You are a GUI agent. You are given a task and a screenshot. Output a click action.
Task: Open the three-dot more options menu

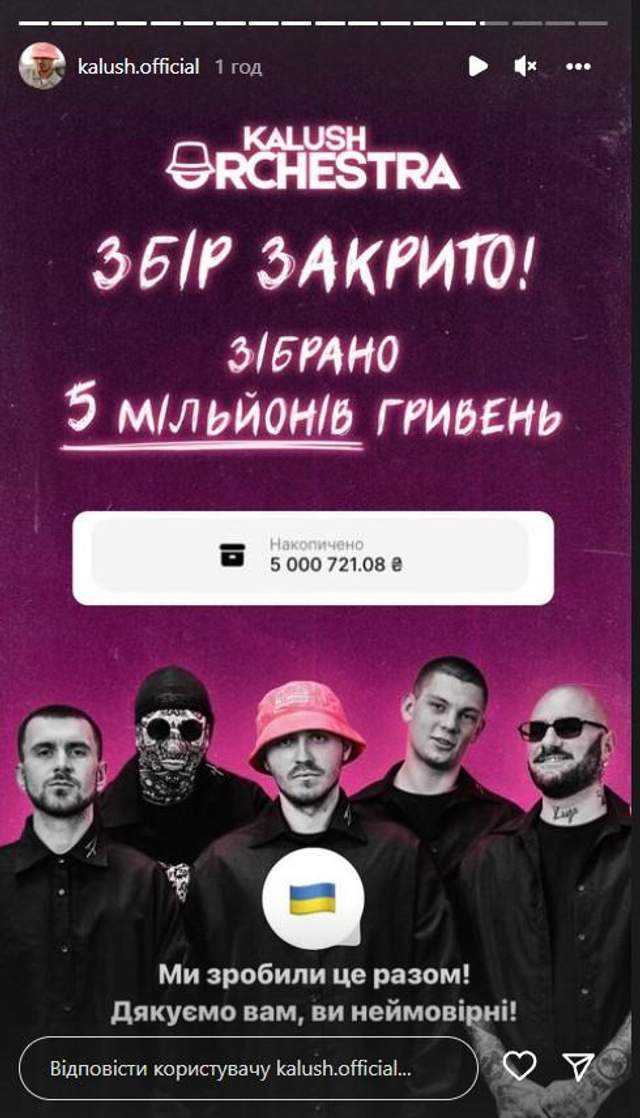coord(579,67)
